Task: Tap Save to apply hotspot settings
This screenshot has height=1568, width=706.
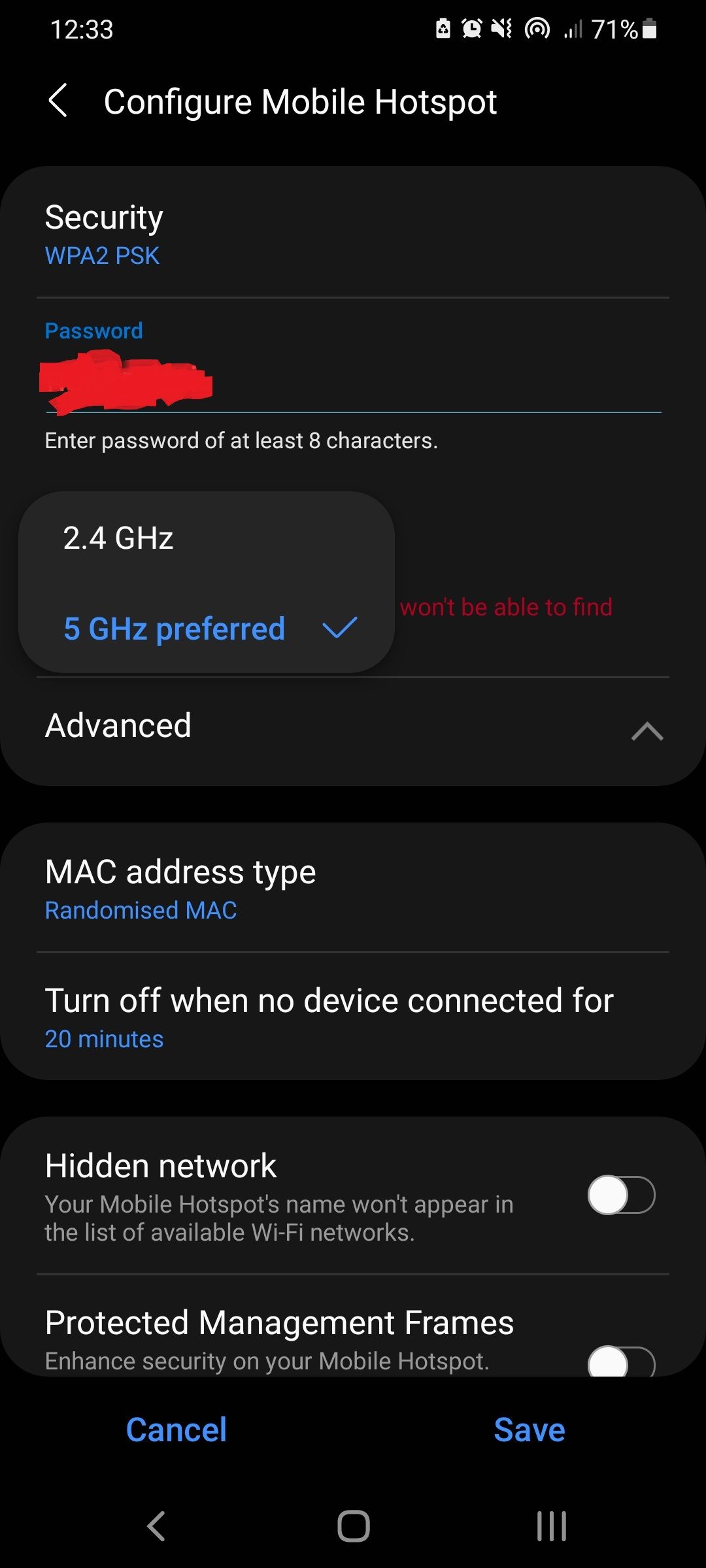Action: [x=529, y=1429]
